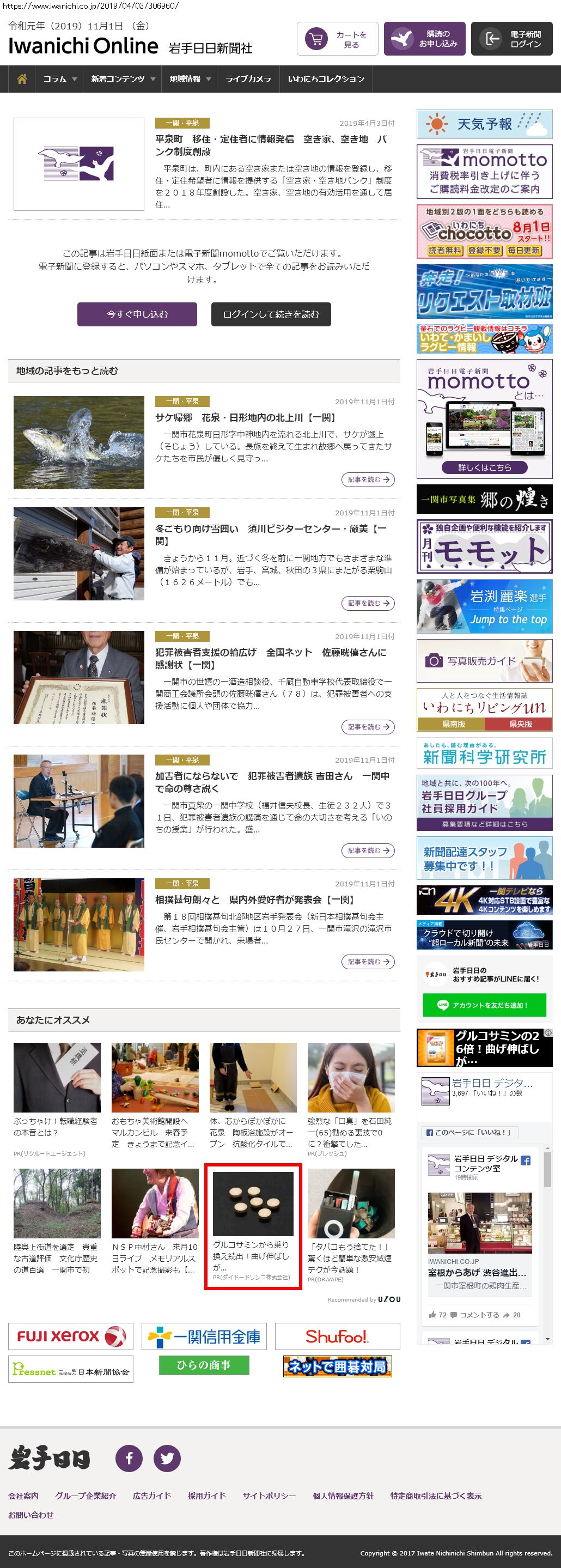Tap 今すぐ申し込む button
The width and height of the screenshot is (561, 1568).
[137, 314]
